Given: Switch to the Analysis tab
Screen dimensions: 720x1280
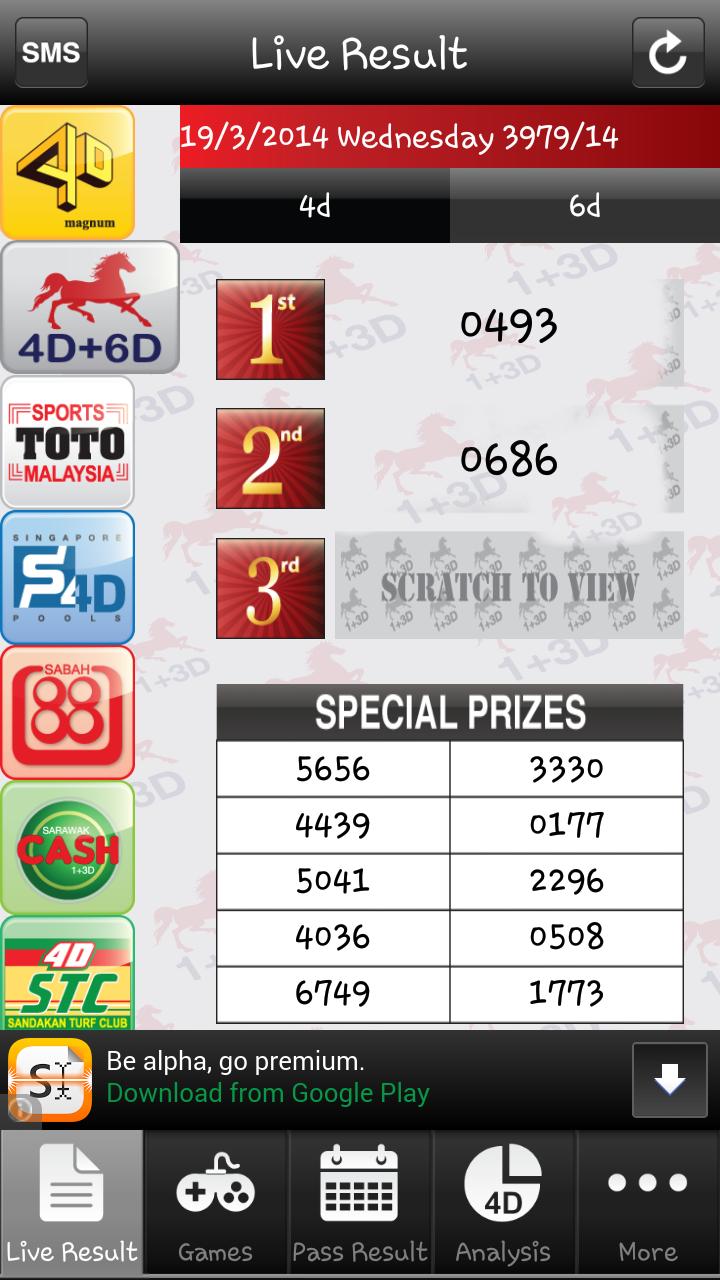Looking at the screenshot, I should tap(503, 1205).
